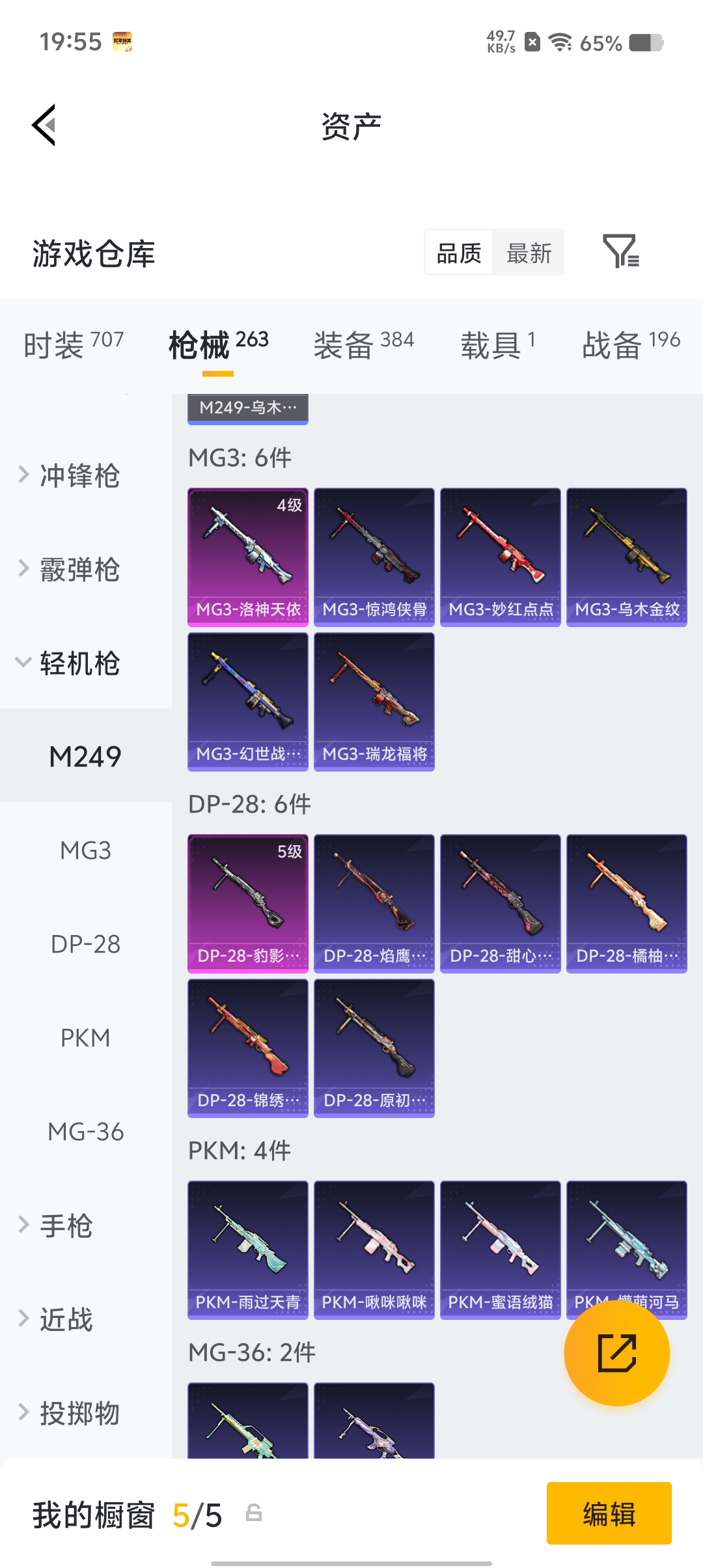703x1568 pixels.
Task: Tap the orange share floating button
Action: coord(616,1353)
